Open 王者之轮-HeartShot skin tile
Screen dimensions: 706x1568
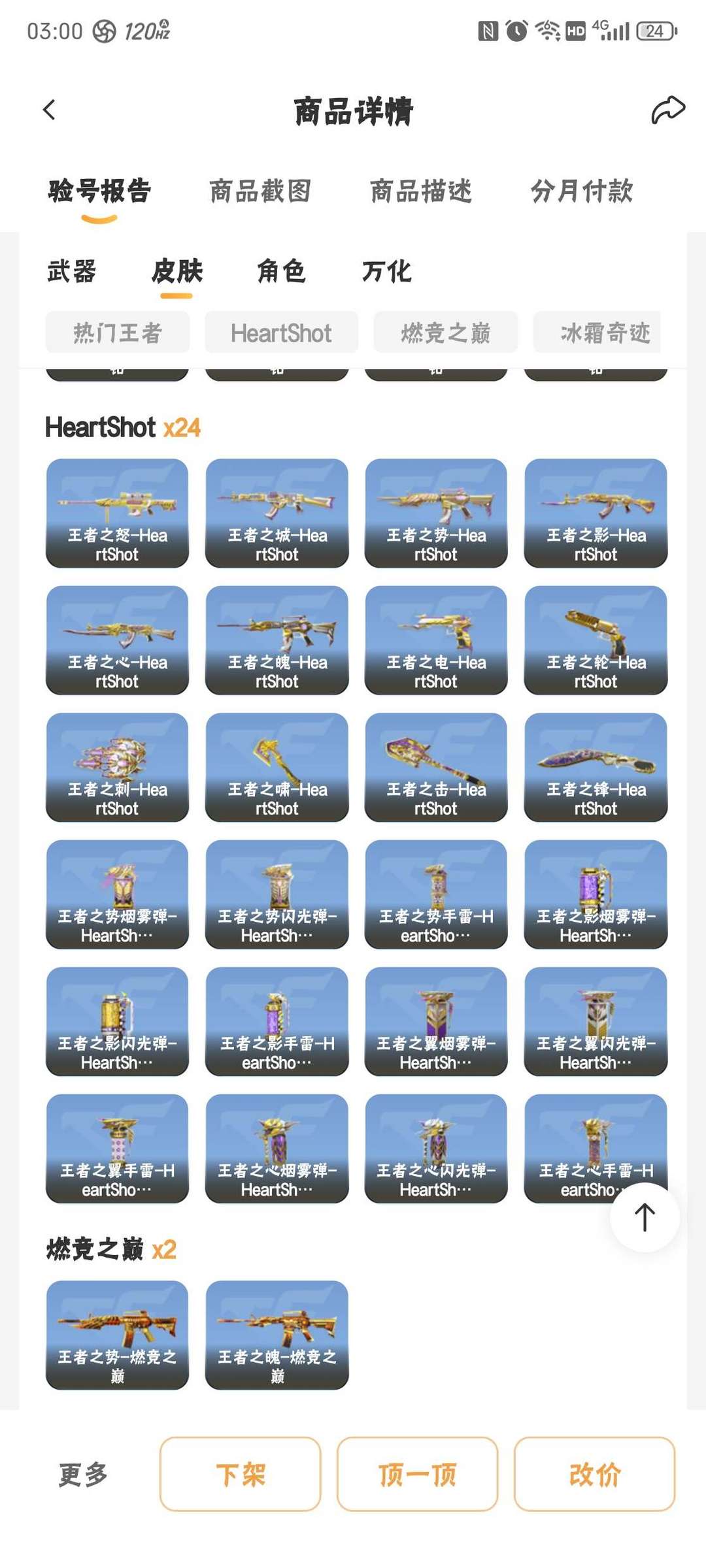pos(596,640)
